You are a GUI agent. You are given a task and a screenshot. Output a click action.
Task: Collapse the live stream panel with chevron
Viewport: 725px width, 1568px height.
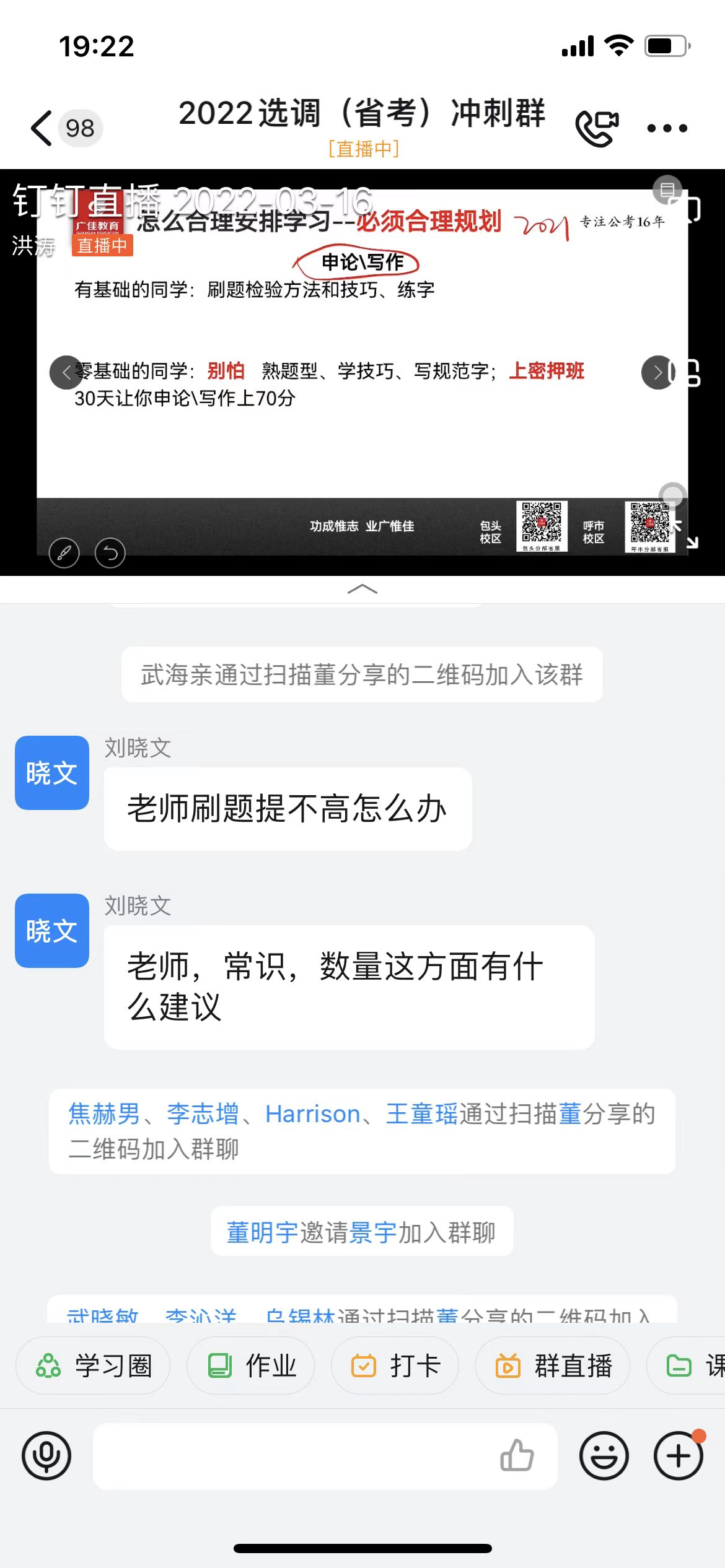[x=362, y=589]
